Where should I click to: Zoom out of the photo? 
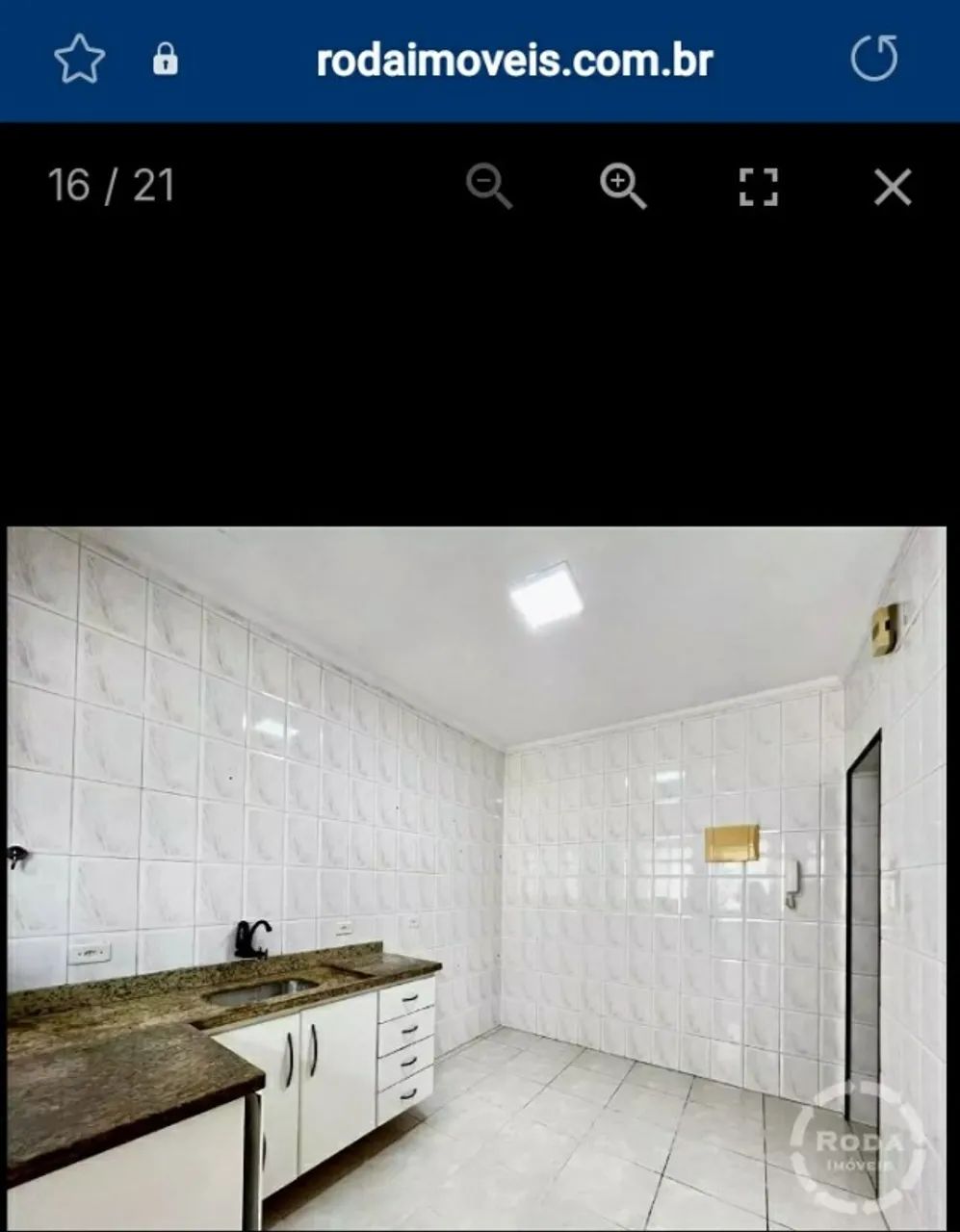[x=489, y=185]
